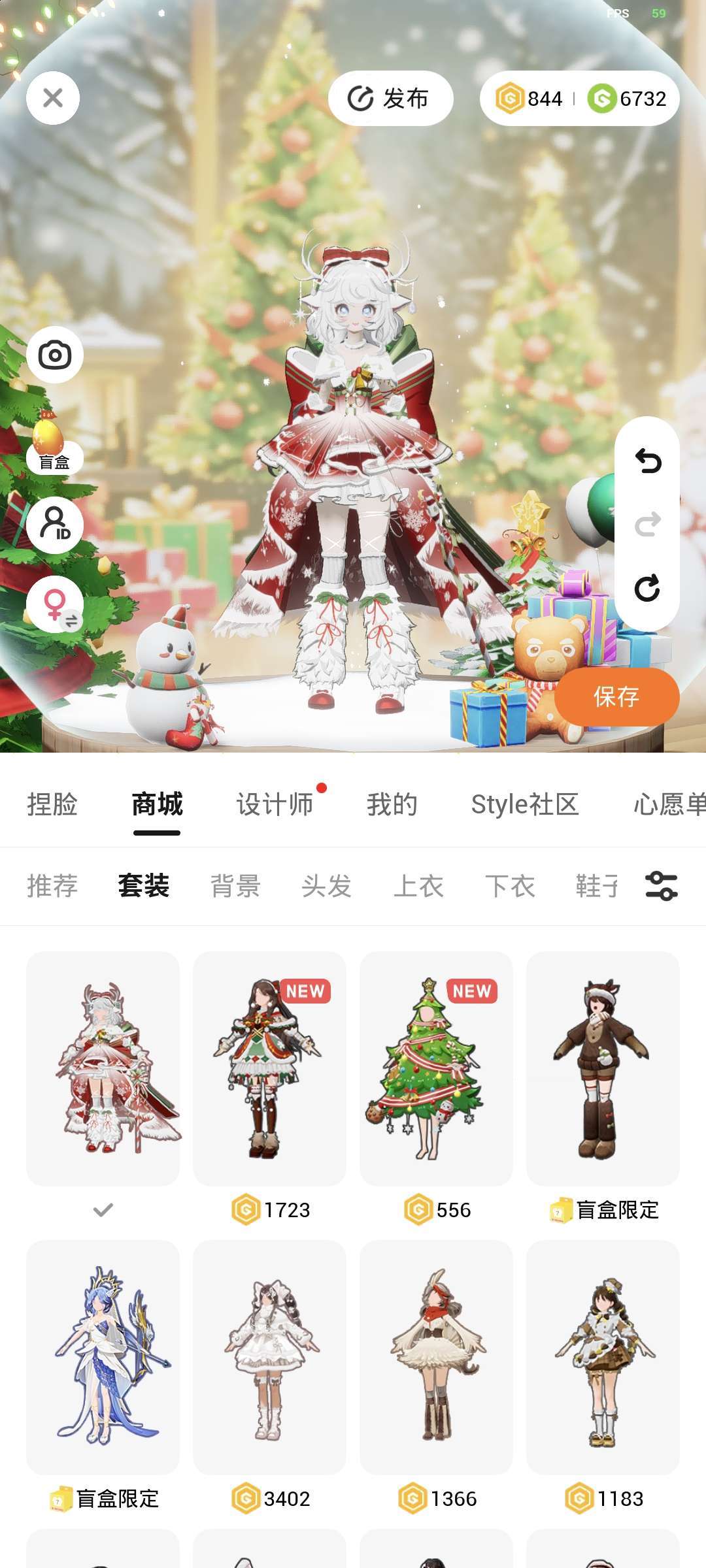Close the avatar editor with the X
Image resolution: width=706 pixels, height=1568 pixels.
pos(53,98)
